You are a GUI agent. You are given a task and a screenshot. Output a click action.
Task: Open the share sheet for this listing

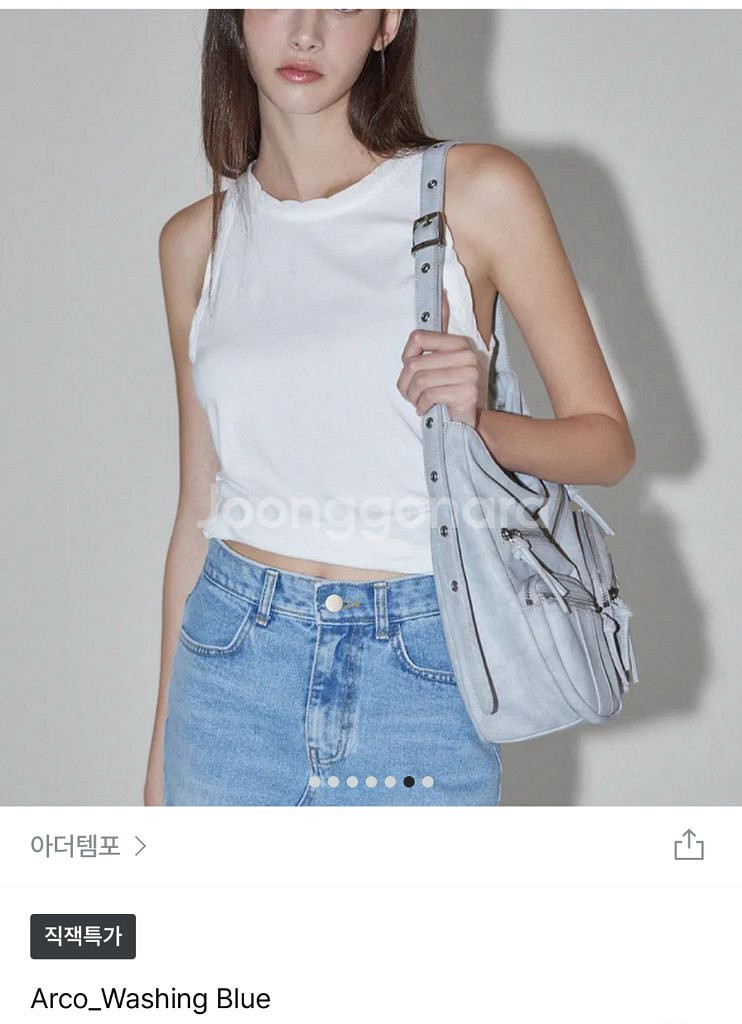pos(688,845)
